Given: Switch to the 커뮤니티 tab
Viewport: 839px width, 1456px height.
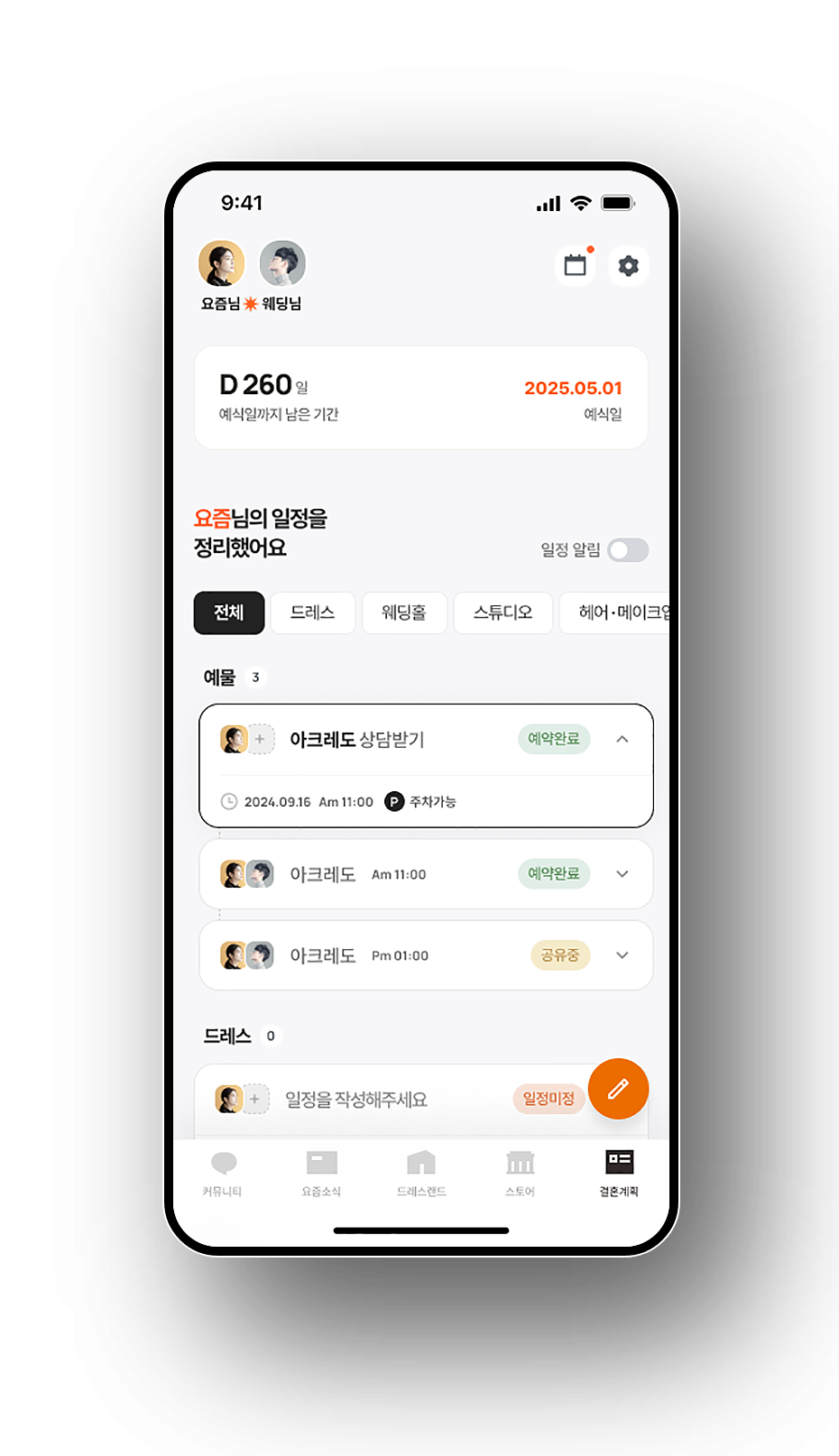Looking at the screenshot, I should (223, 1173).
